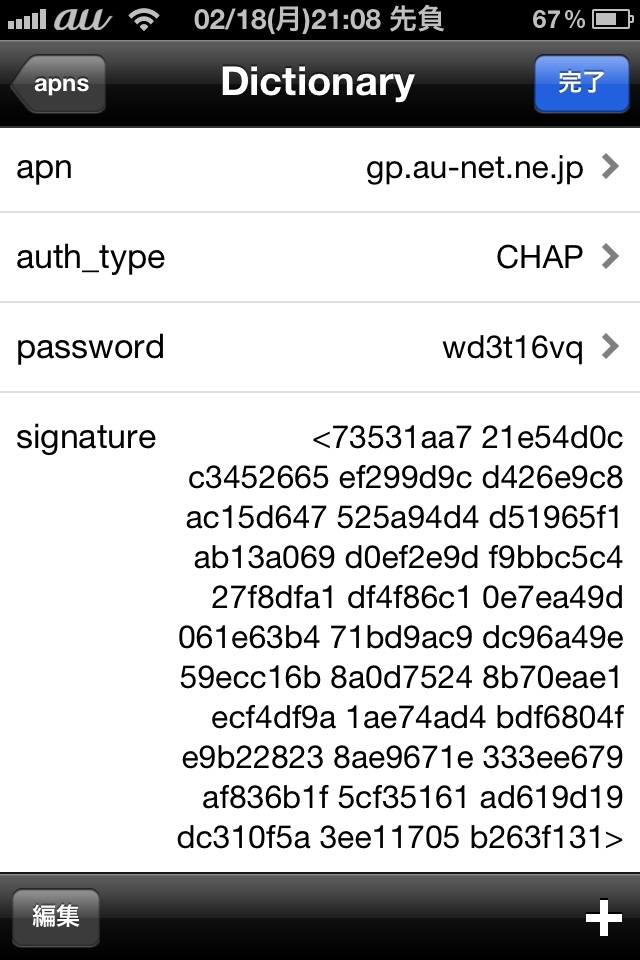The height and width of the screenshot is (960, 640).
Task: Open the apn row
Action: [320, 168]
